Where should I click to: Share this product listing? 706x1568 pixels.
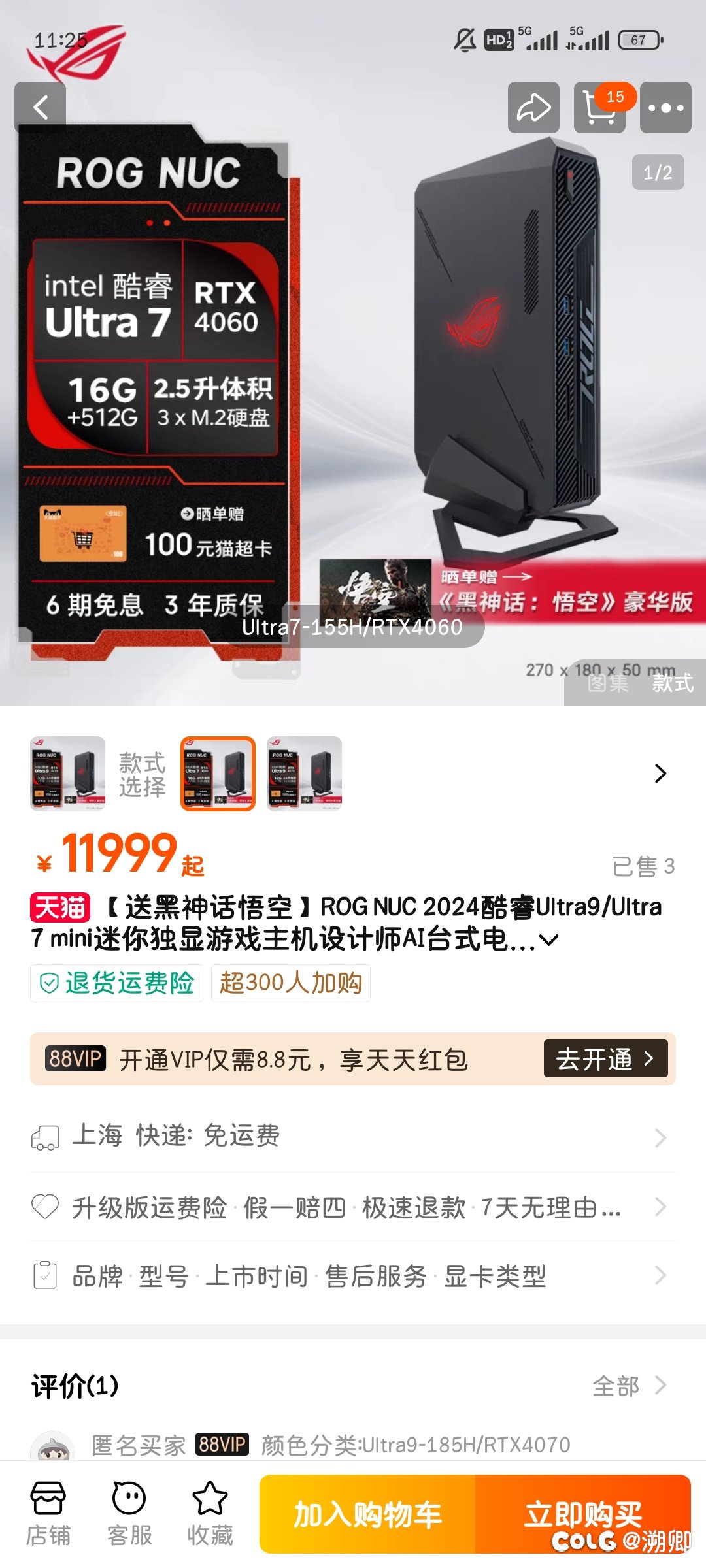533,107
